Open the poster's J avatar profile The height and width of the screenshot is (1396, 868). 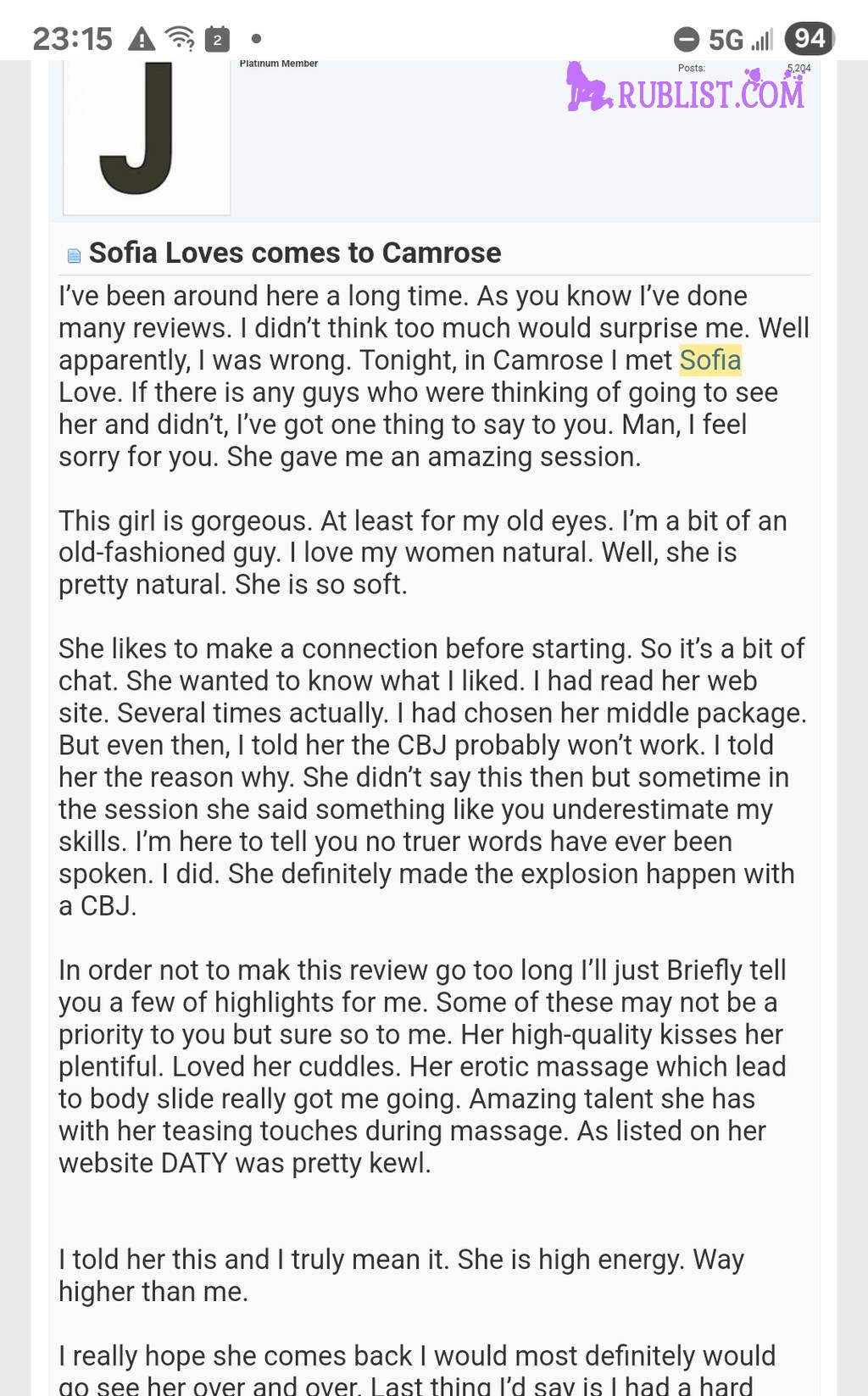(x=147, y=136)
